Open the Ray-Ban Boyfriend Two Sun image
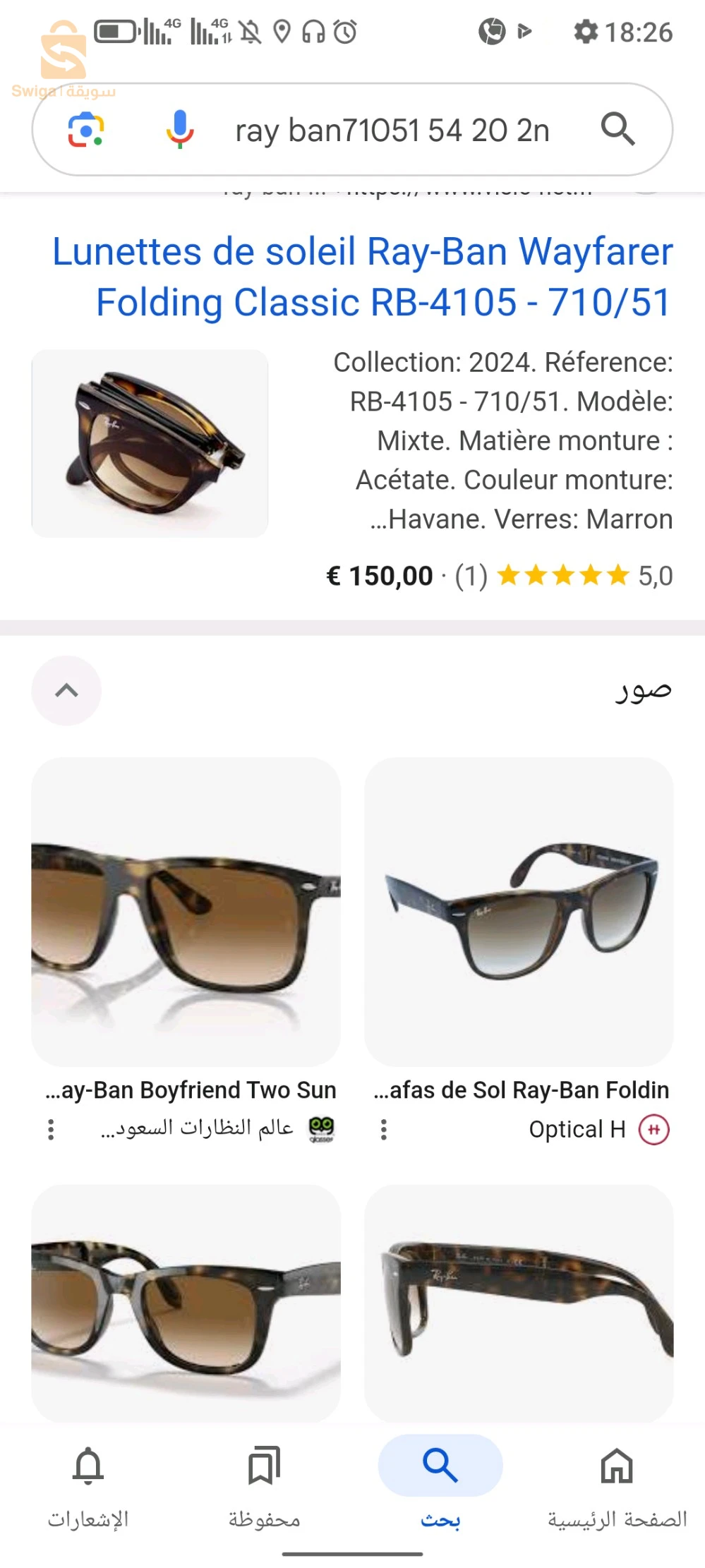 point(186,912)
